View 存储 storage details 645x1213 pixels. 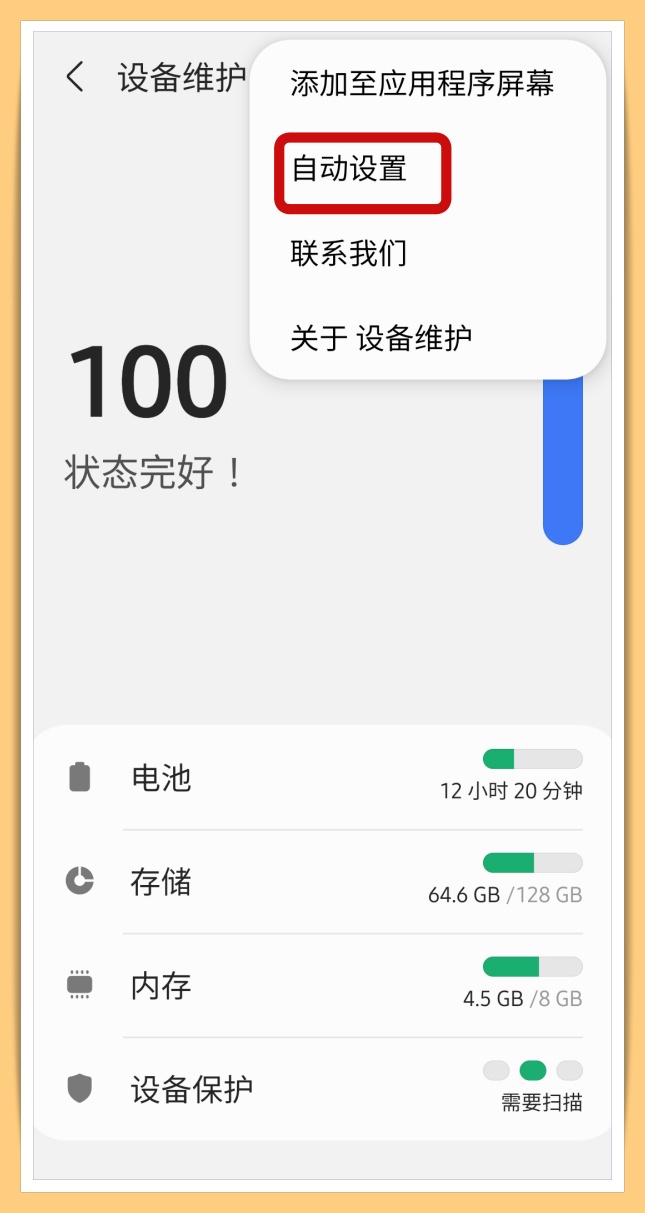click(x=322, y=882)
